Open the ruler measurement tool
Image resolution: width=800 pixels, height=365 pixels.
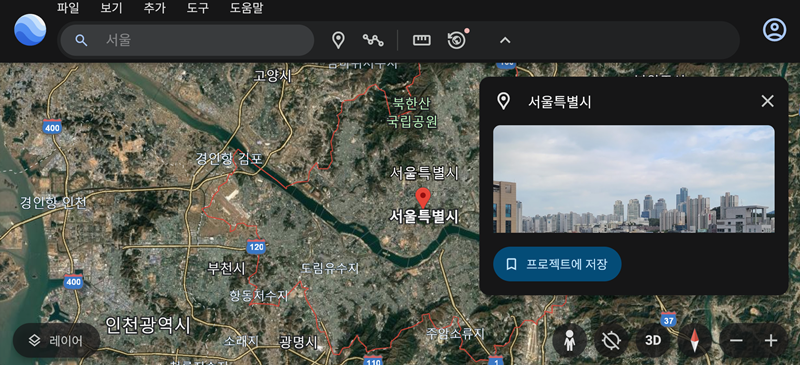point(422,40)
